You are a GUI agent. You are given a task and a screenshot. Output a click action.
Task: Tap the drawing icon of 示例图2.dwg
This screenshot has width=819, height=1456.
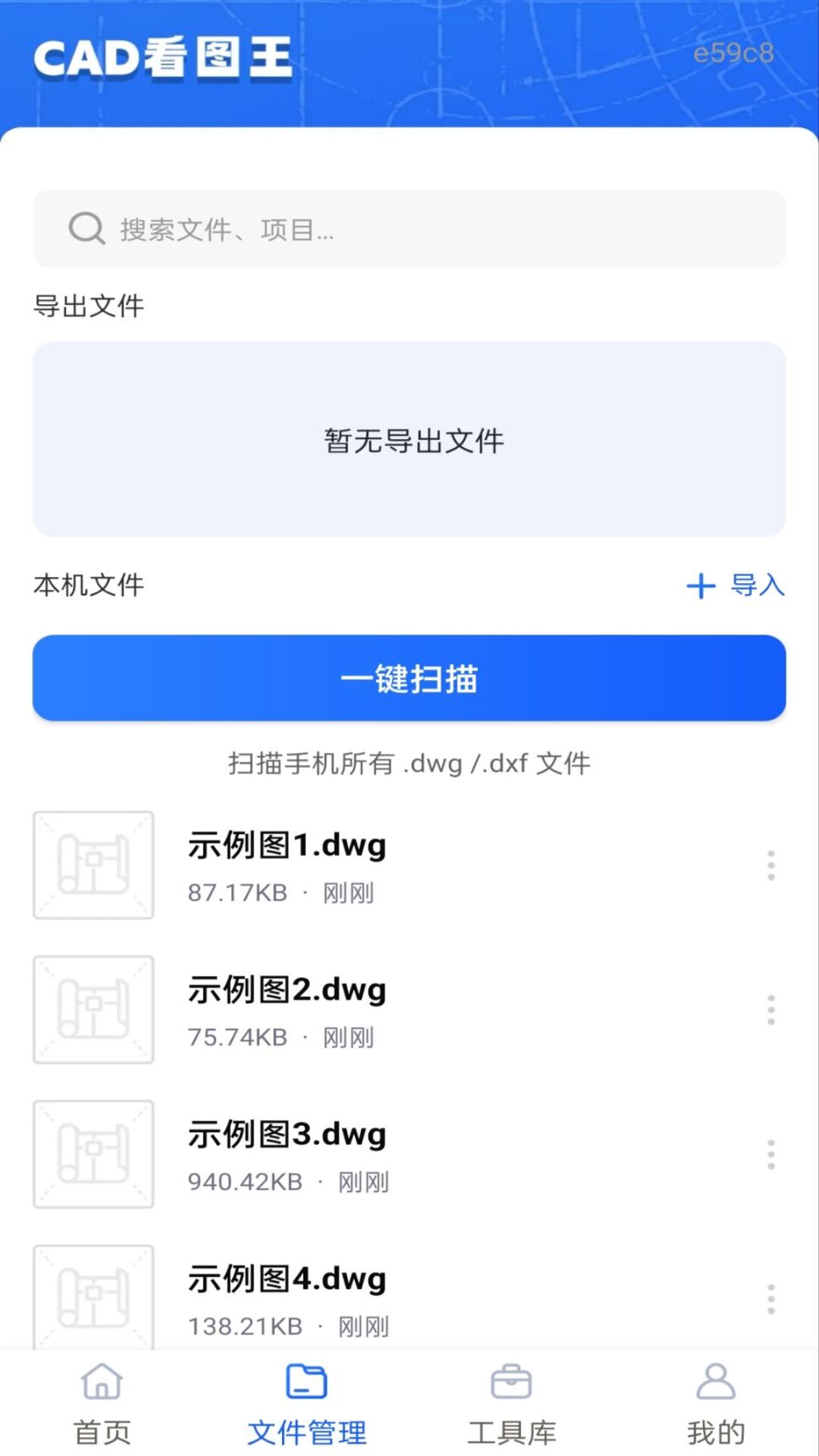coord(93,1011)
